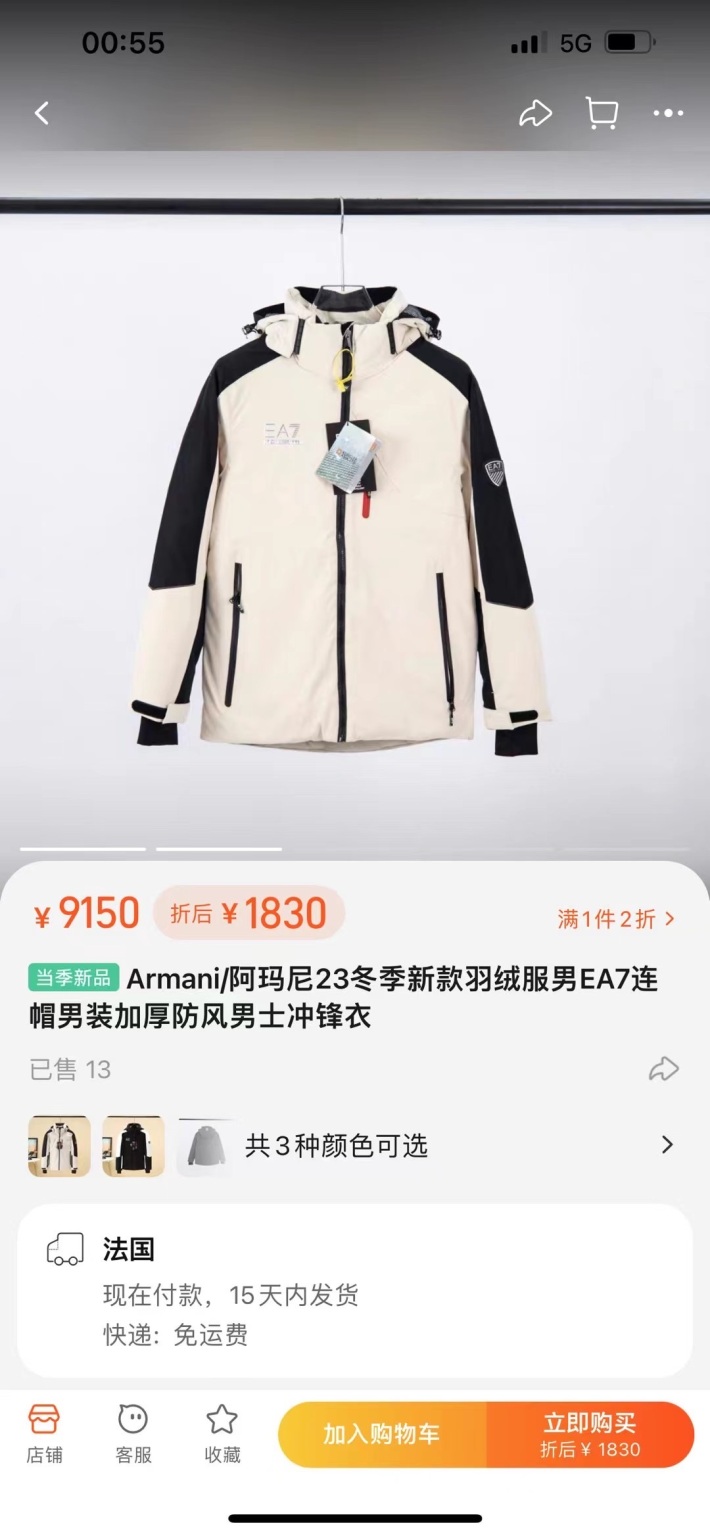Screen dimensions: 710x1536
Task: Go back using the top-left arrow
Action: coord(42,114)
